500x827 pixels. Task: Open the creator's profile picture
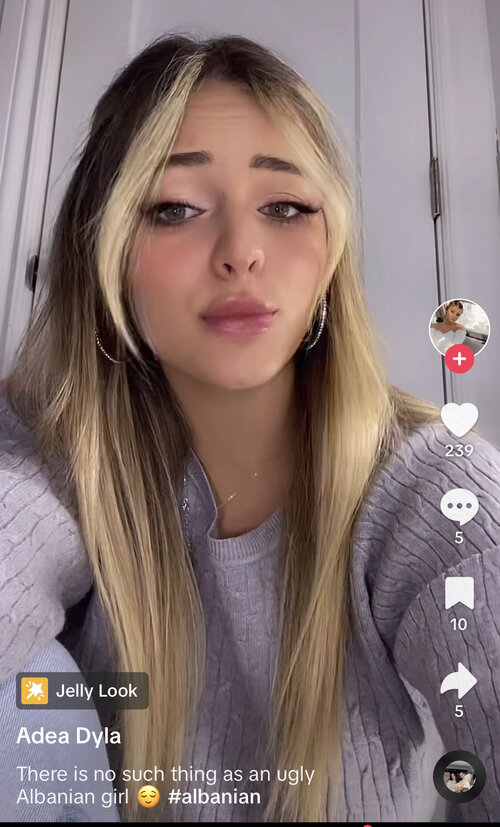(459, 328)
